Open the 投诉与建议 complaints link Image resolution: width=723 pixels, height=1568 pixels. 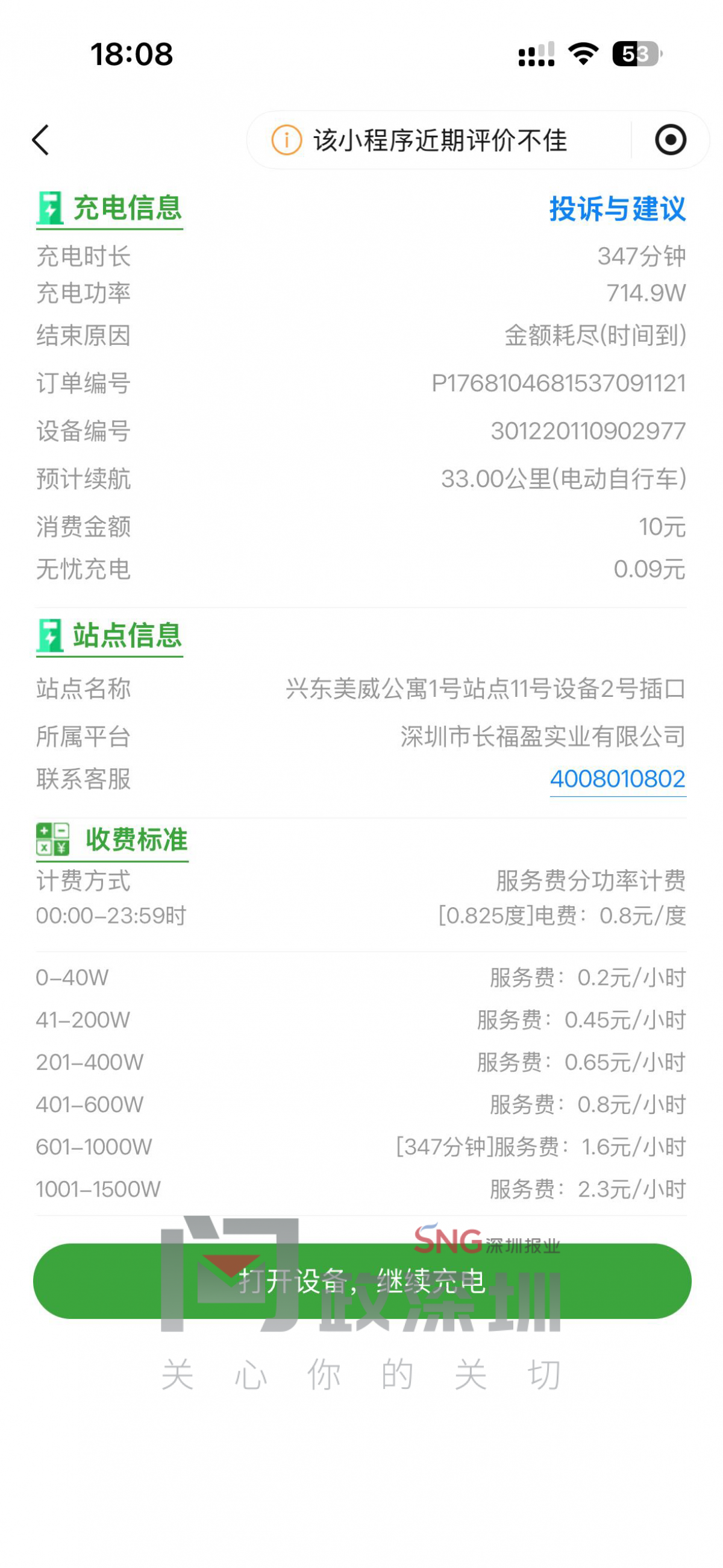[x=617, y=209]
